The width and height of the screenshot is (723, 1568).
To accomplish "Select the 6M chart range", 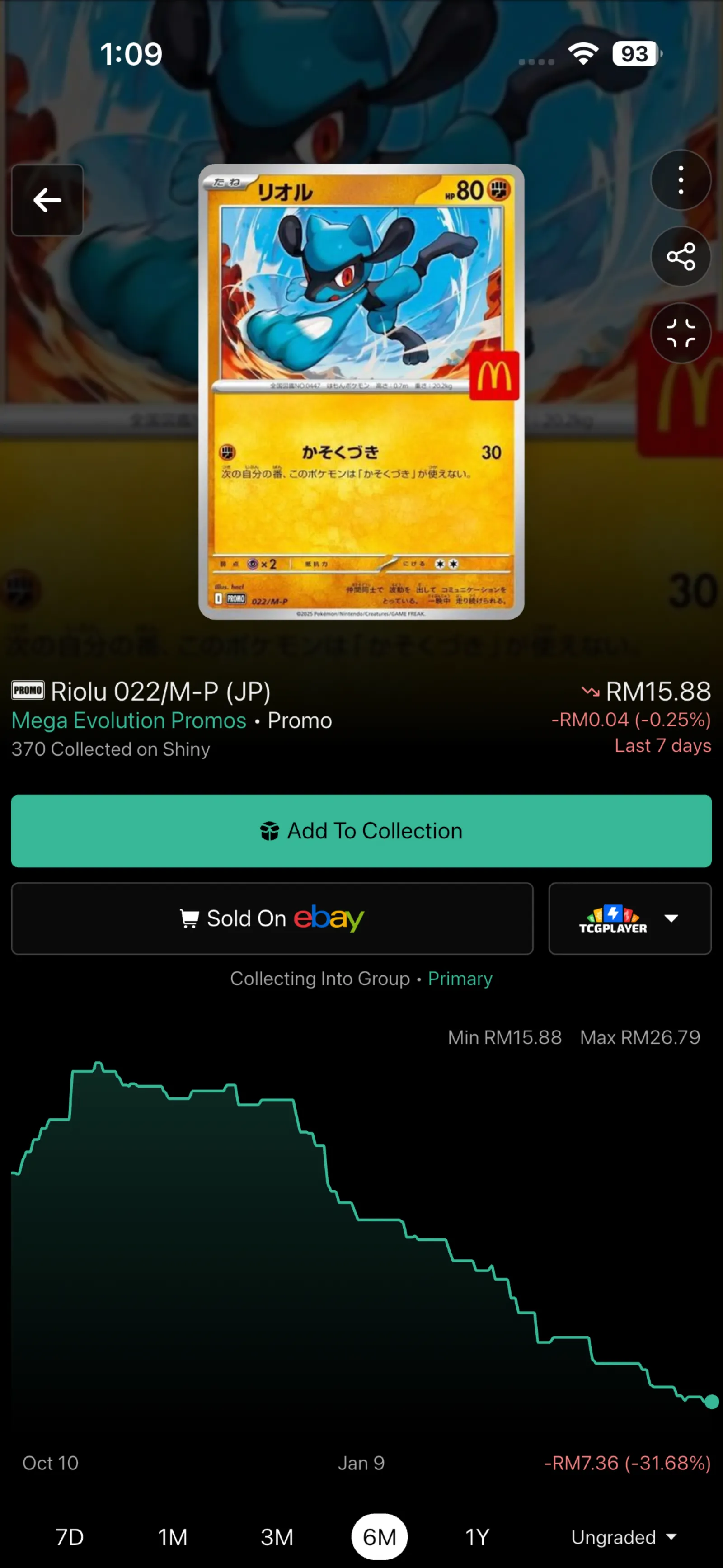I will tap(379, 1537).
